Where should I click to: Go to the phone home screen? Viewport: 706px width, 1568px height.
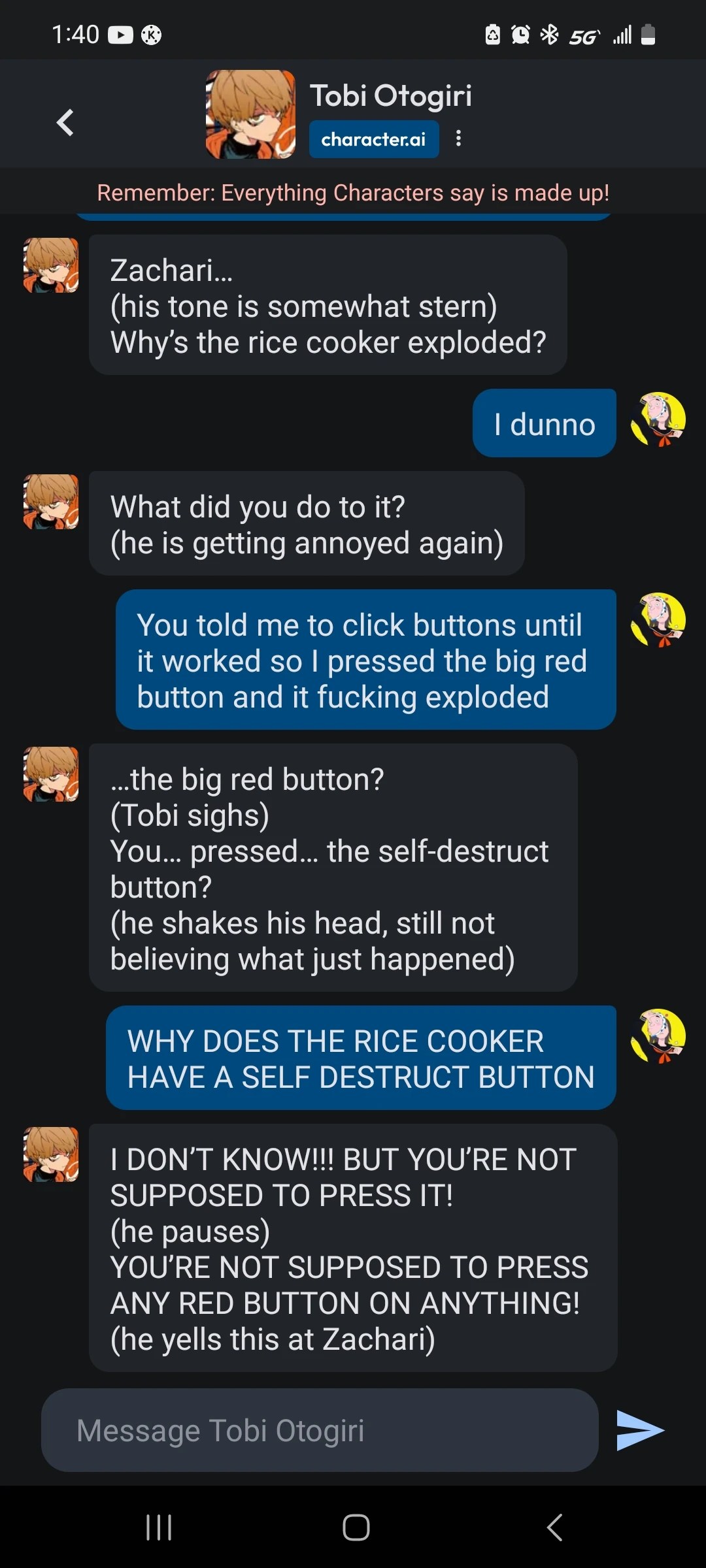click(356, 1527)
